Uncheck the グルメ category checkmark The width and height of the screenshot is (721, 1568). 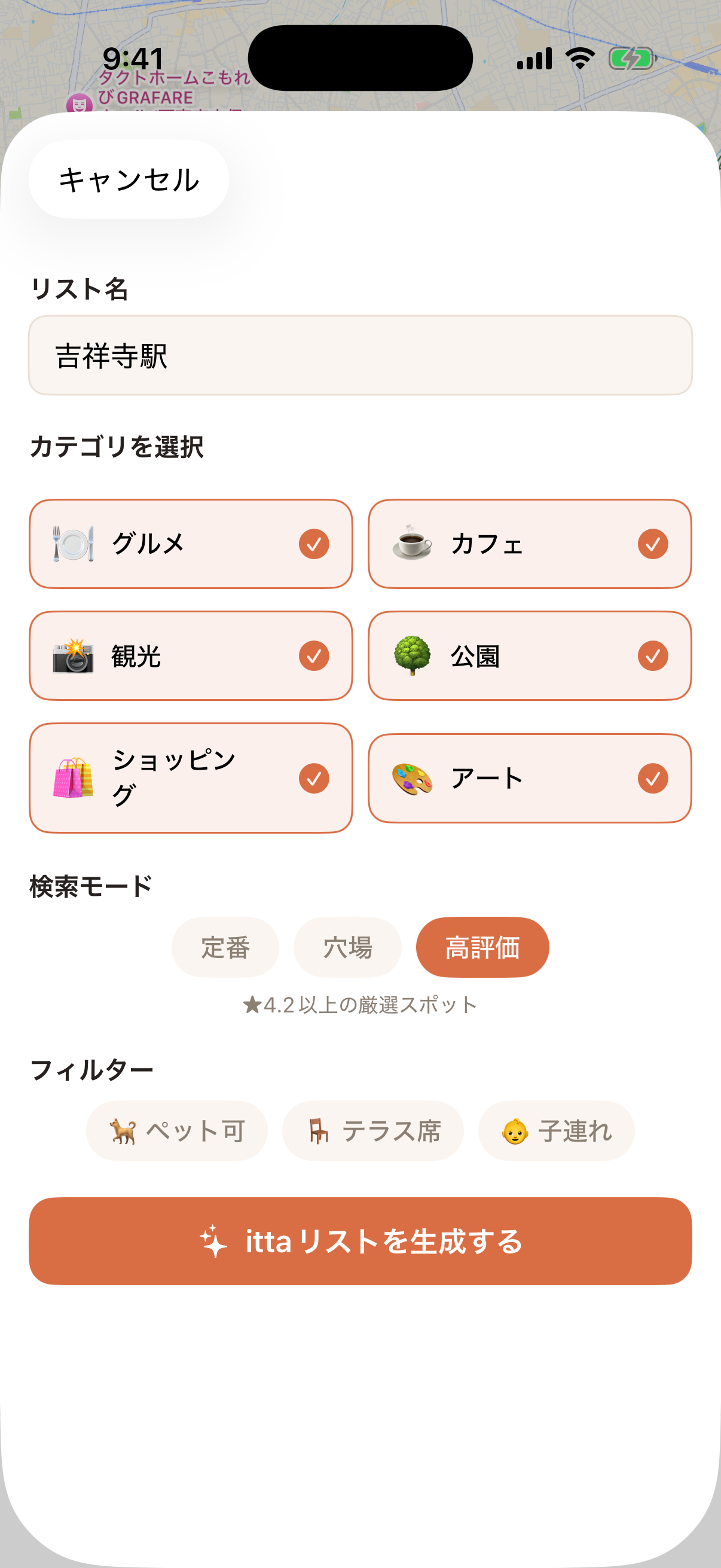click(315, 544)
